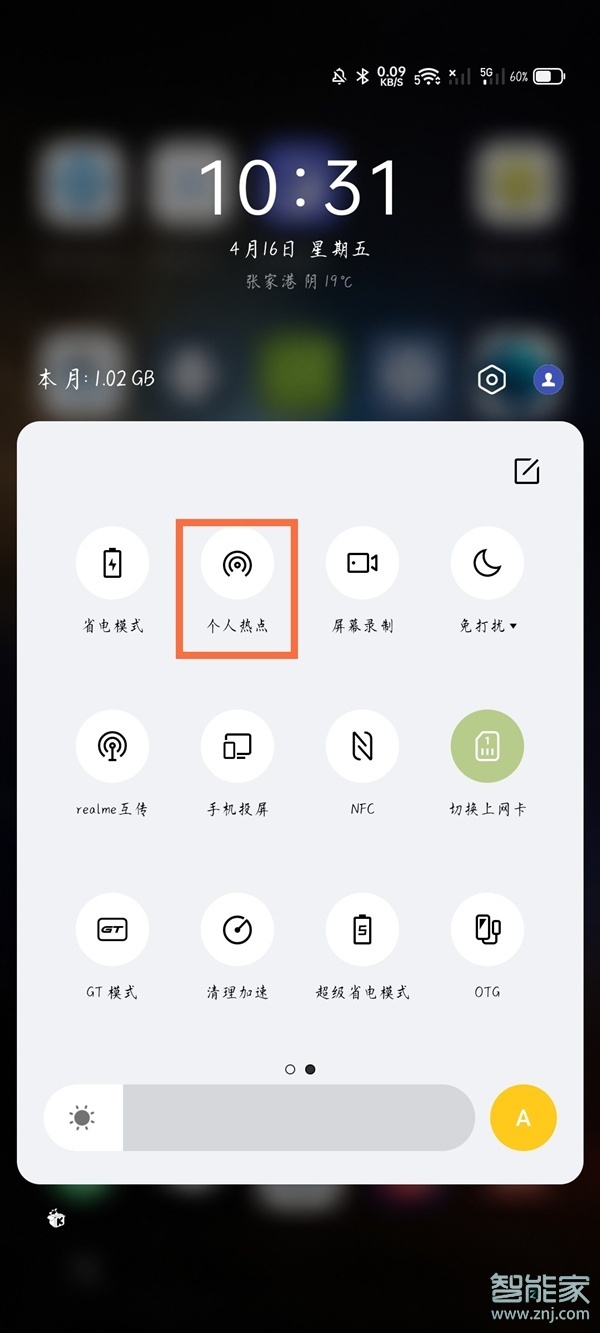Turn on NFC

pyautogui.click(x=362, y=747)
